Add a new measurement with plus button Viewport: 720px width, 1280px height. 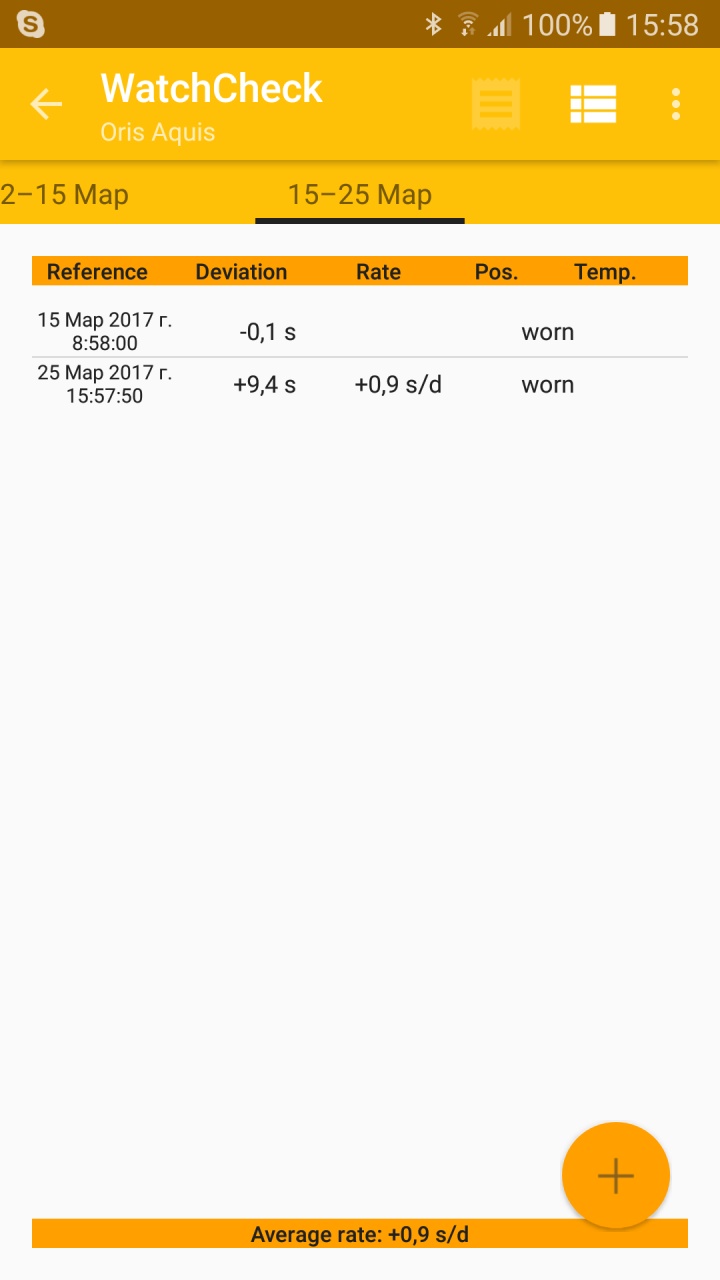tap(616, 1176)
